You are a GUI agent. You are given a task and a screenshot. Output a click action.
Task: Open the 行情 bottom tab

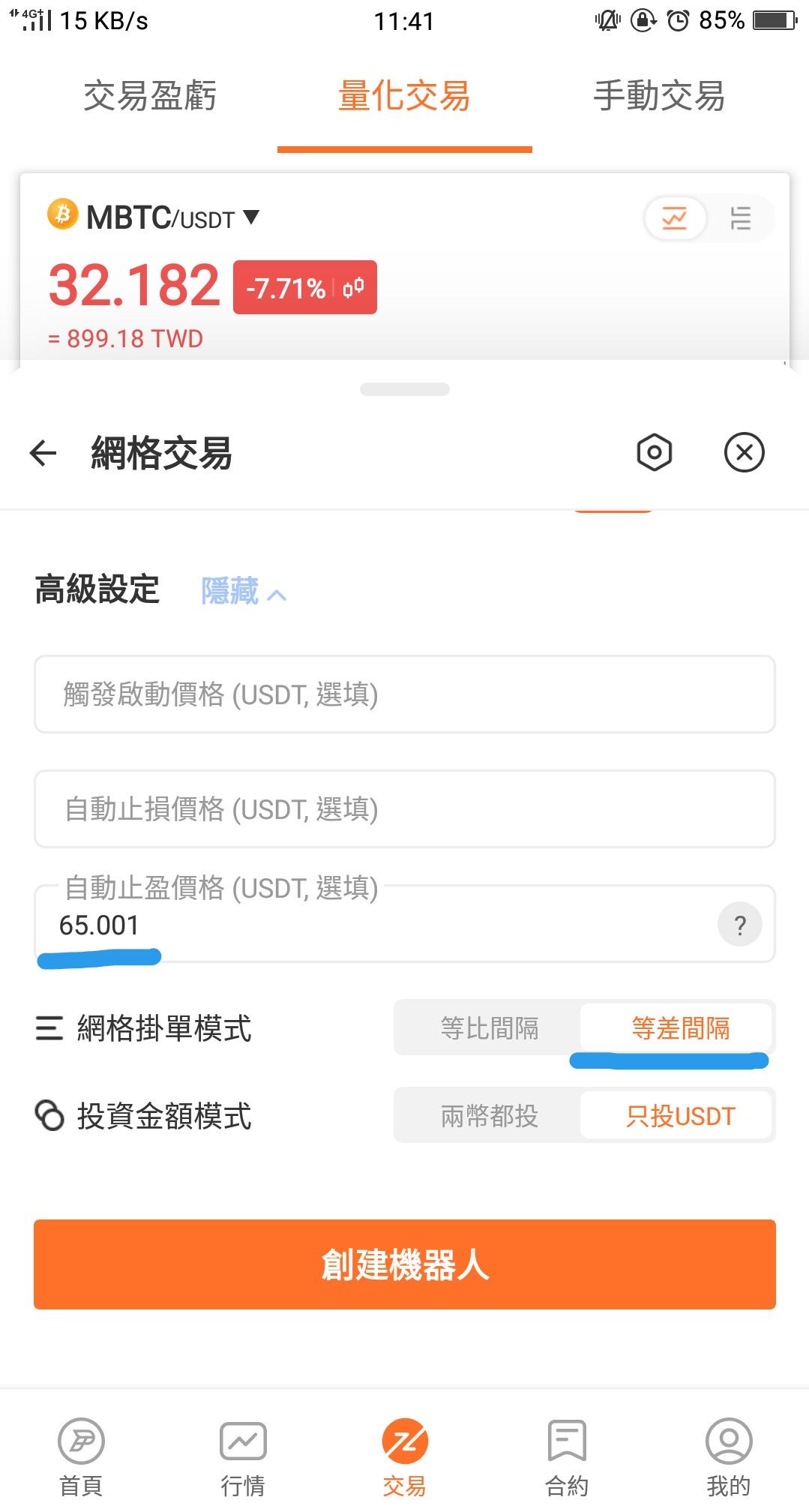pyautogui.click(x=243, y=1456)
